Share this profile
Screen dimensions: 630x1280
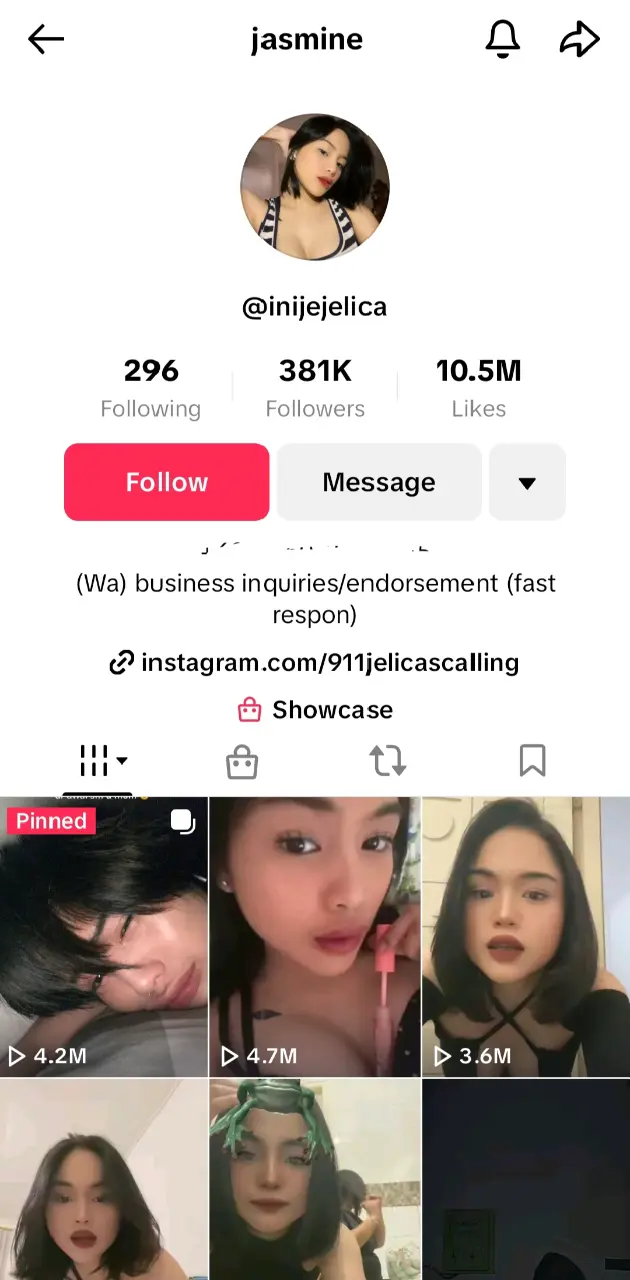click(x=579, y=40)
